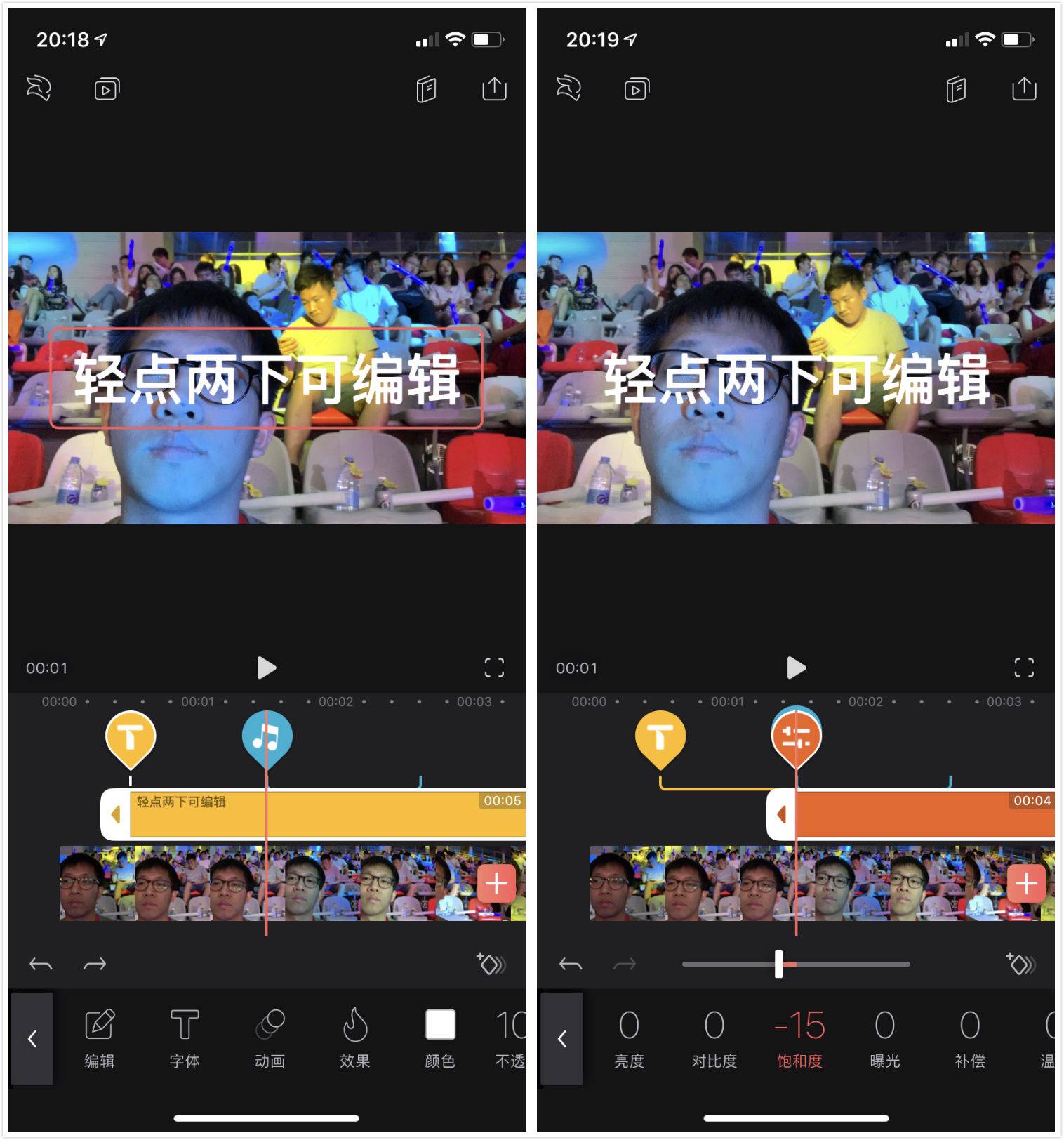Add a new clip with the + button
The image size is (1064, 1140).
[496, 882]
